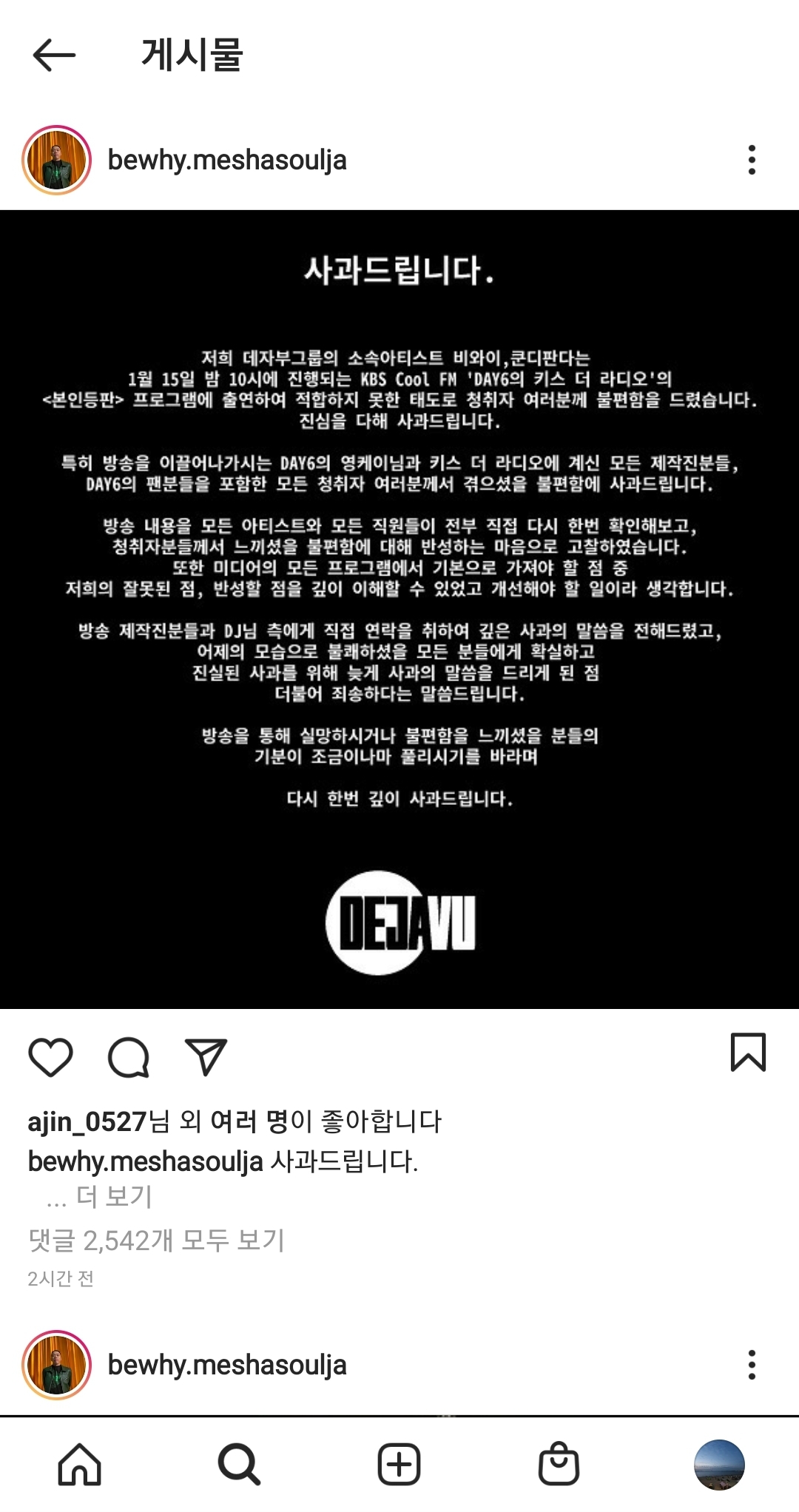This screenshot has width=799, height=1512.
Task: Open bewhy.meshasoulja's profile picture
Action: pyautogui.click(x=55, y=158)
